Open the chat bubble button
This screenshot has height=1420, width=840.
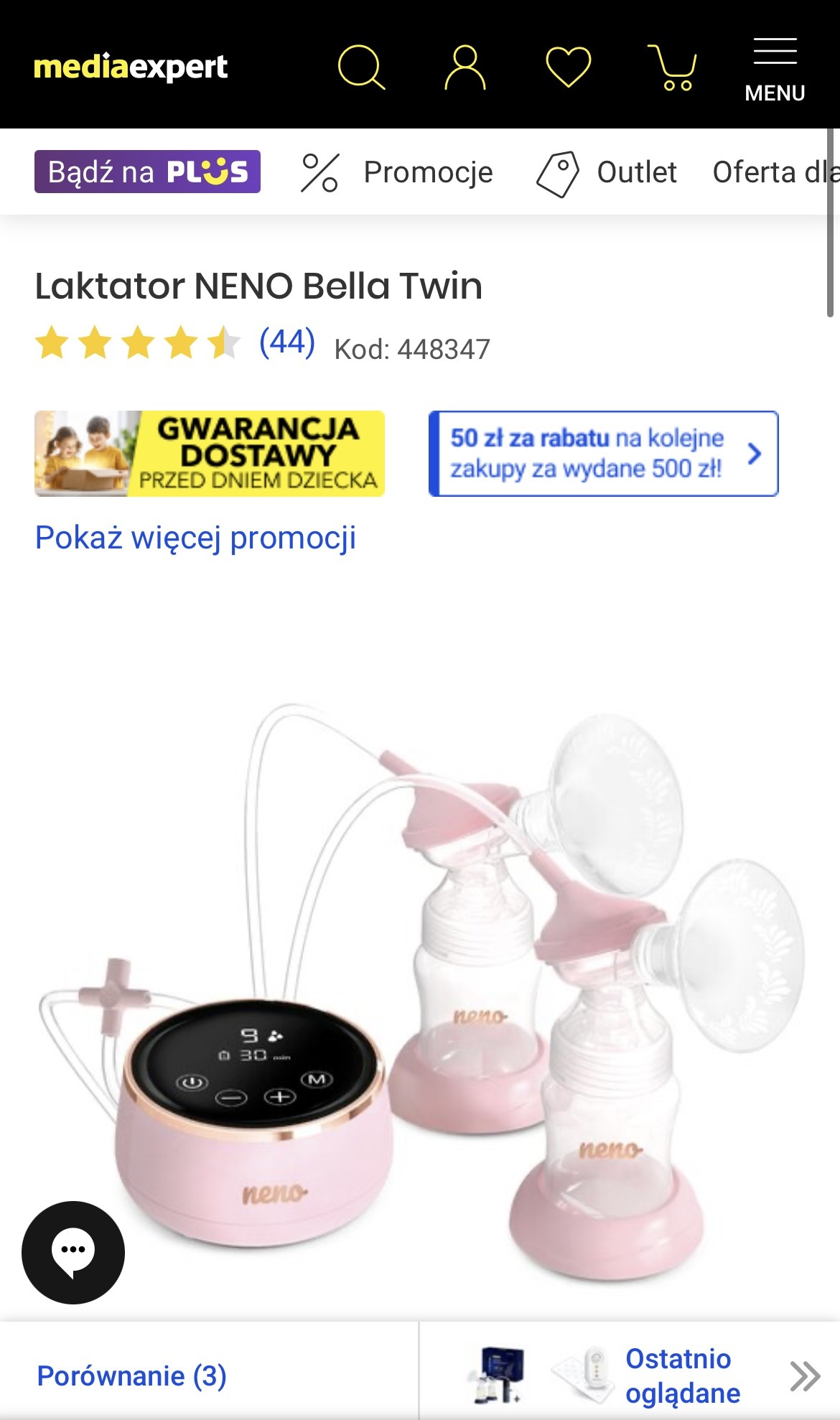click(x=73, y=1252)
